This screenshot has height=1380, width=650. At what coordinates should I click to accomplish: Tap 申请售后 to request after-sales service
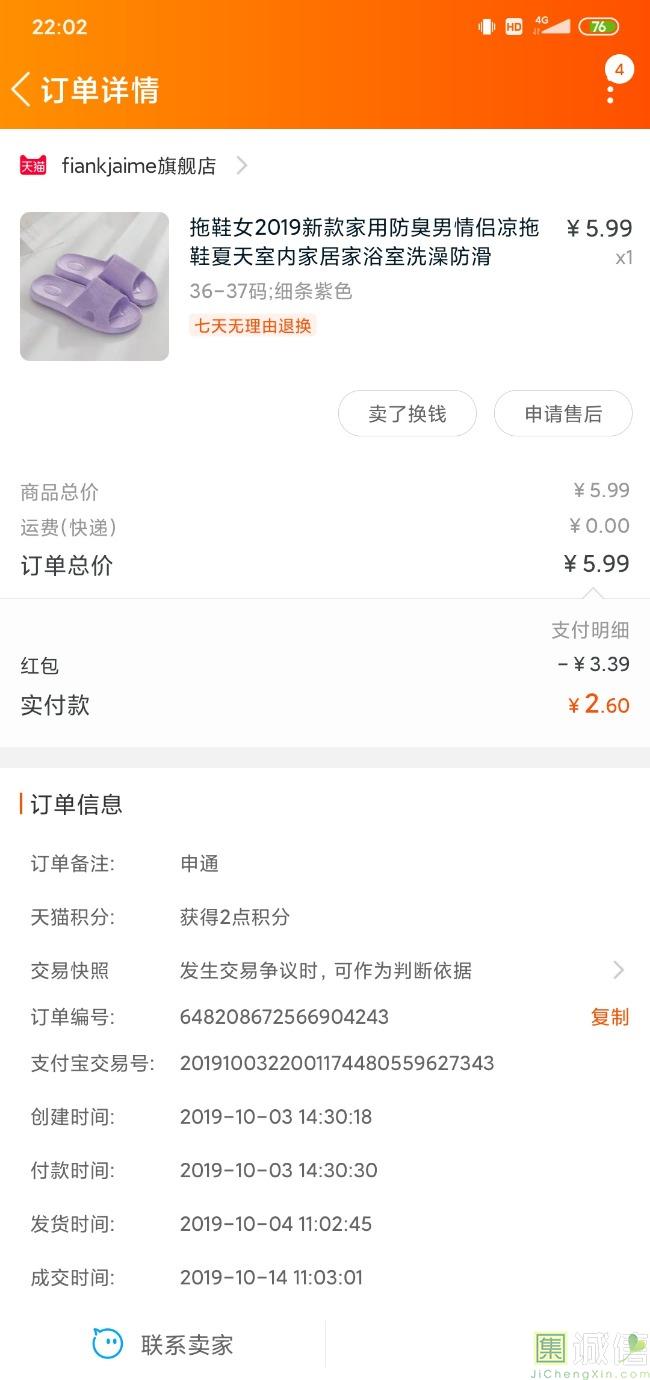coord(563,414)
